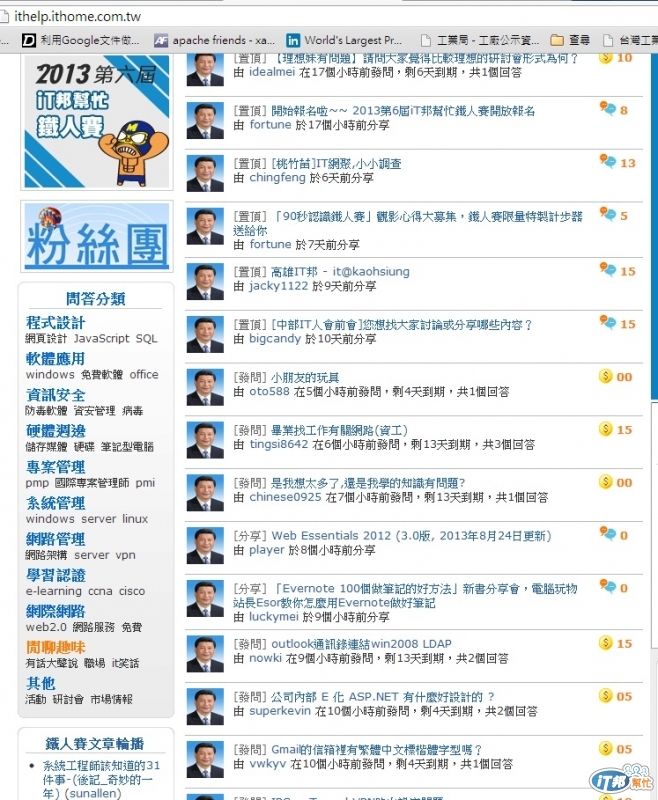Open the question 小朋友的玩具

point(305,377)
